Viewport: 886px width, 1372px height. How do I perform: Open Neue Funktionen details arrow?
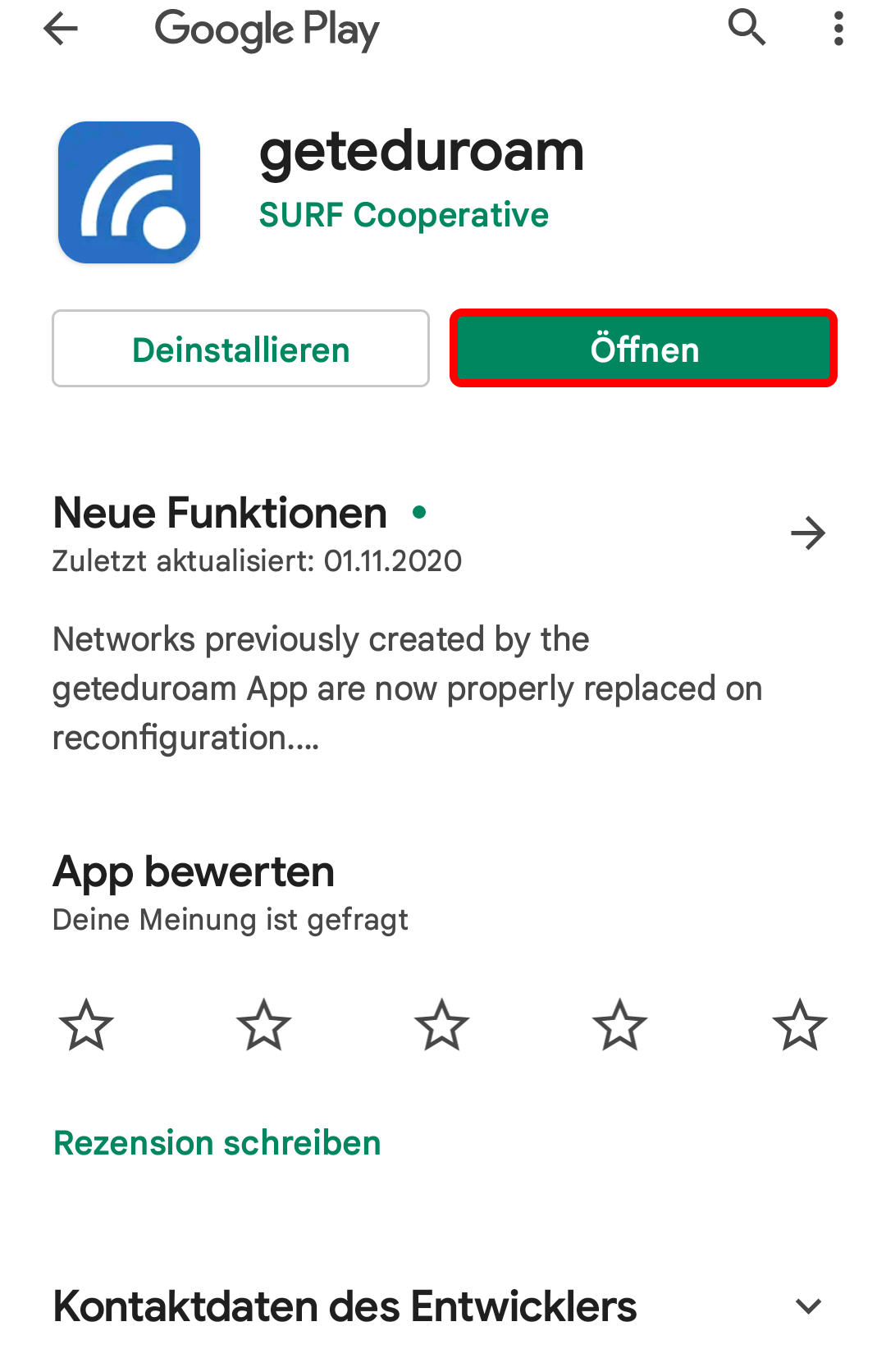pyautogui.click(x=808, y=533)
